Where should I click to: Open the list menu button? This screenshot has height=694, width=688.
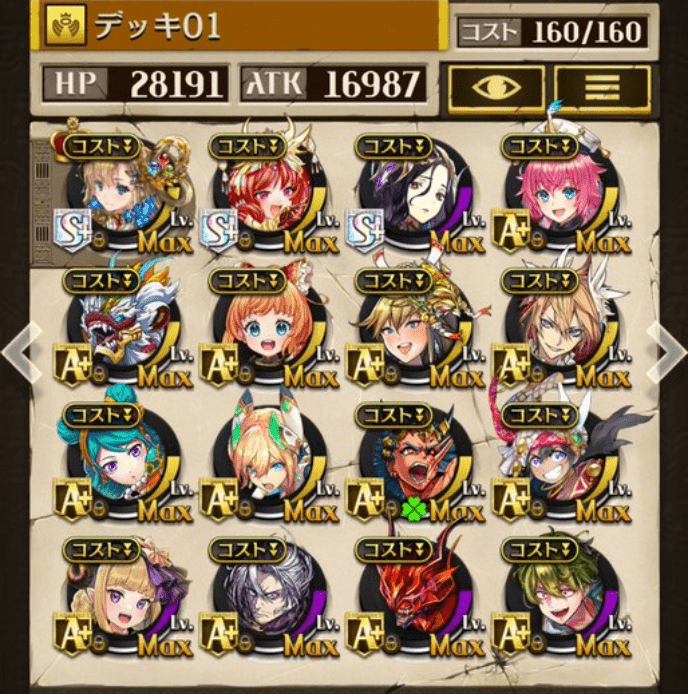pos(602,88)
